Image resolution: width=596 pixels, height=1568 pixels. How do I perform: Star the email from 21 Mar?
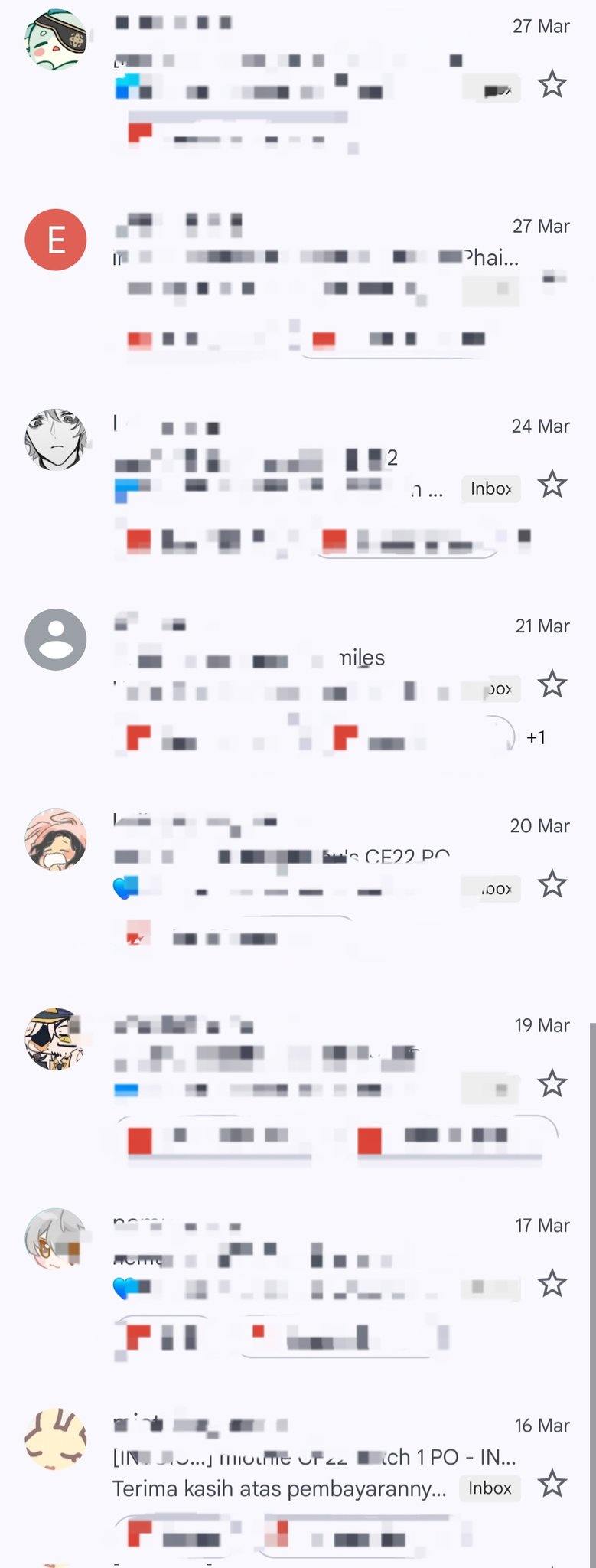pyautogui.click(x=552, y=684)
